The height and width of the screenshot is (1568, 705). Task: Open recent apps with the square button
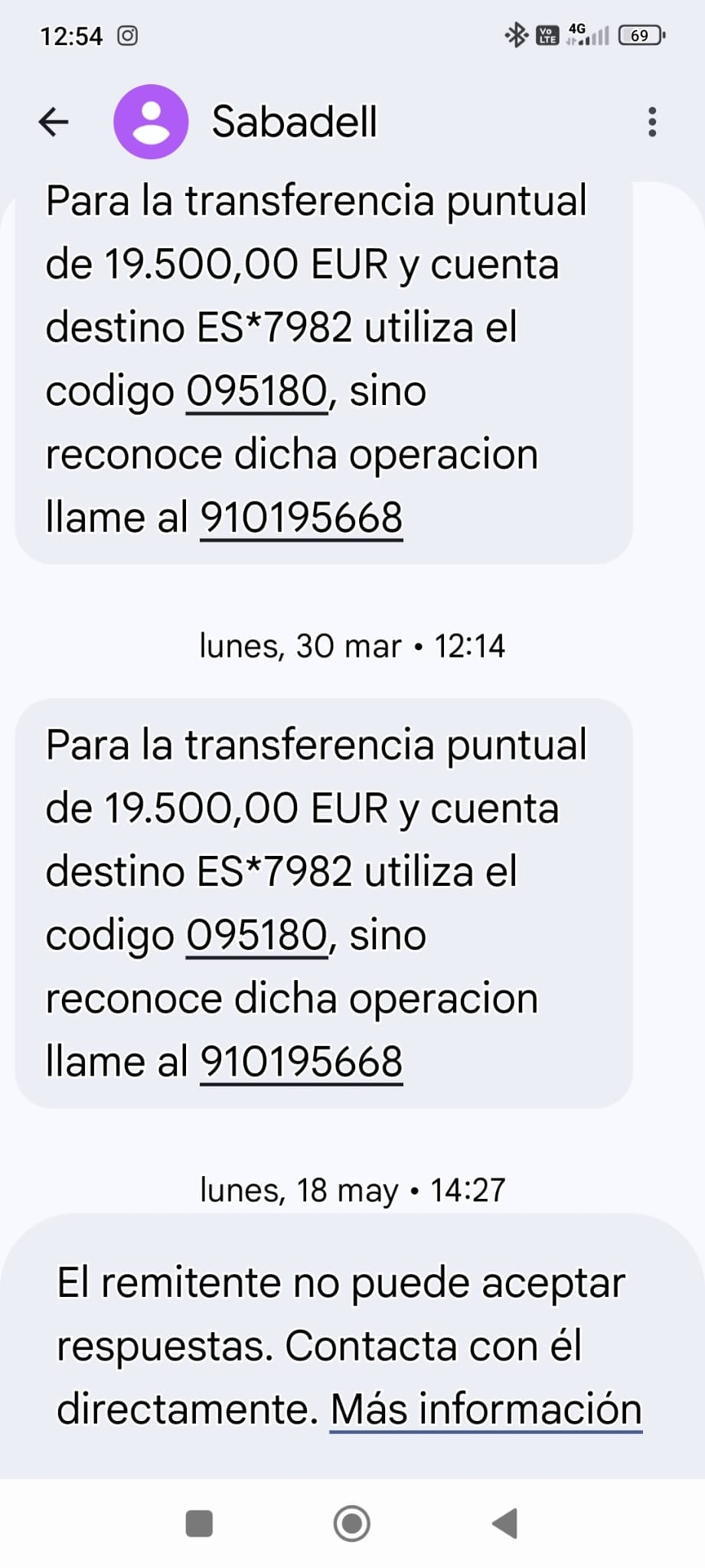(x=199, y=1524)
